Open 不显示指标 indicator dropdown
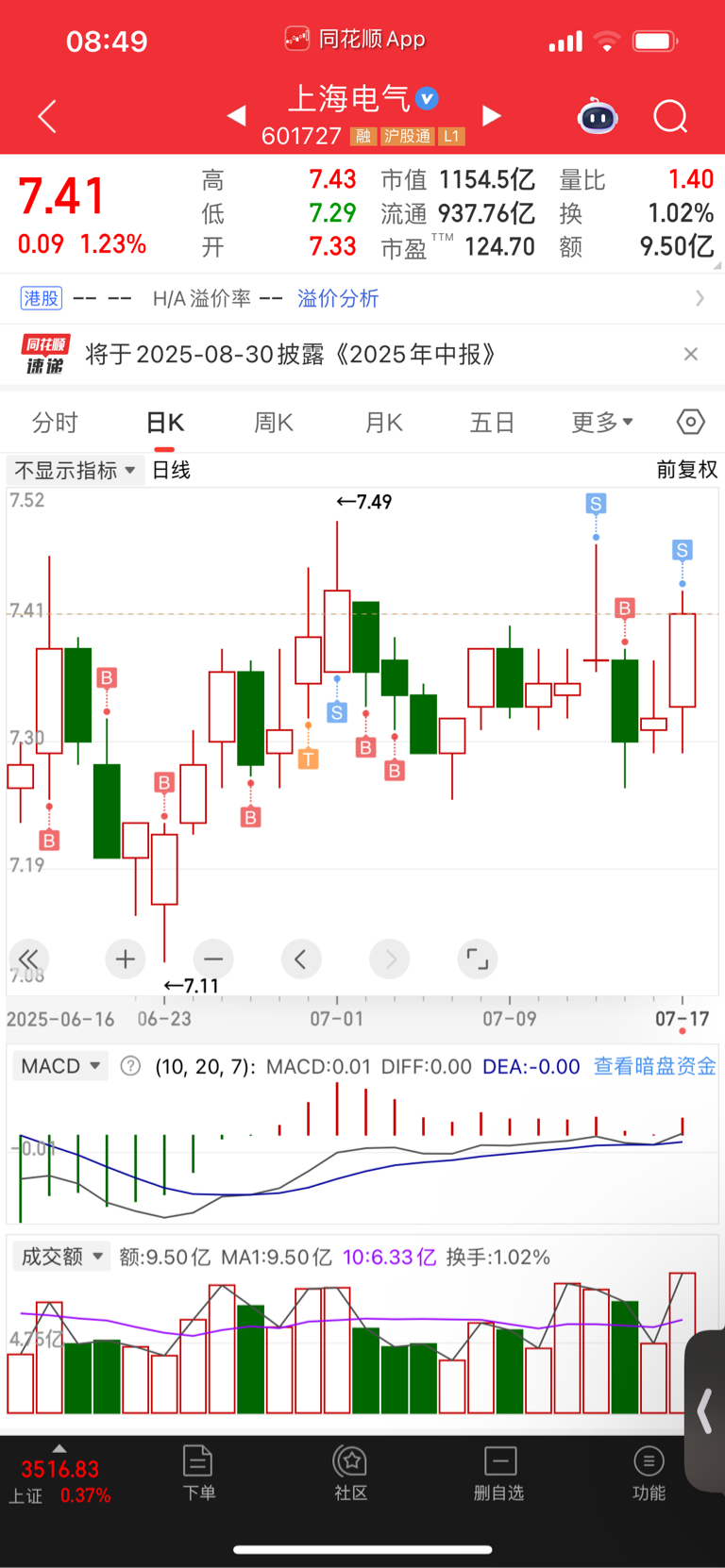Image resolution: width=725 pixels, height=1568 pixels. [76, 470]
